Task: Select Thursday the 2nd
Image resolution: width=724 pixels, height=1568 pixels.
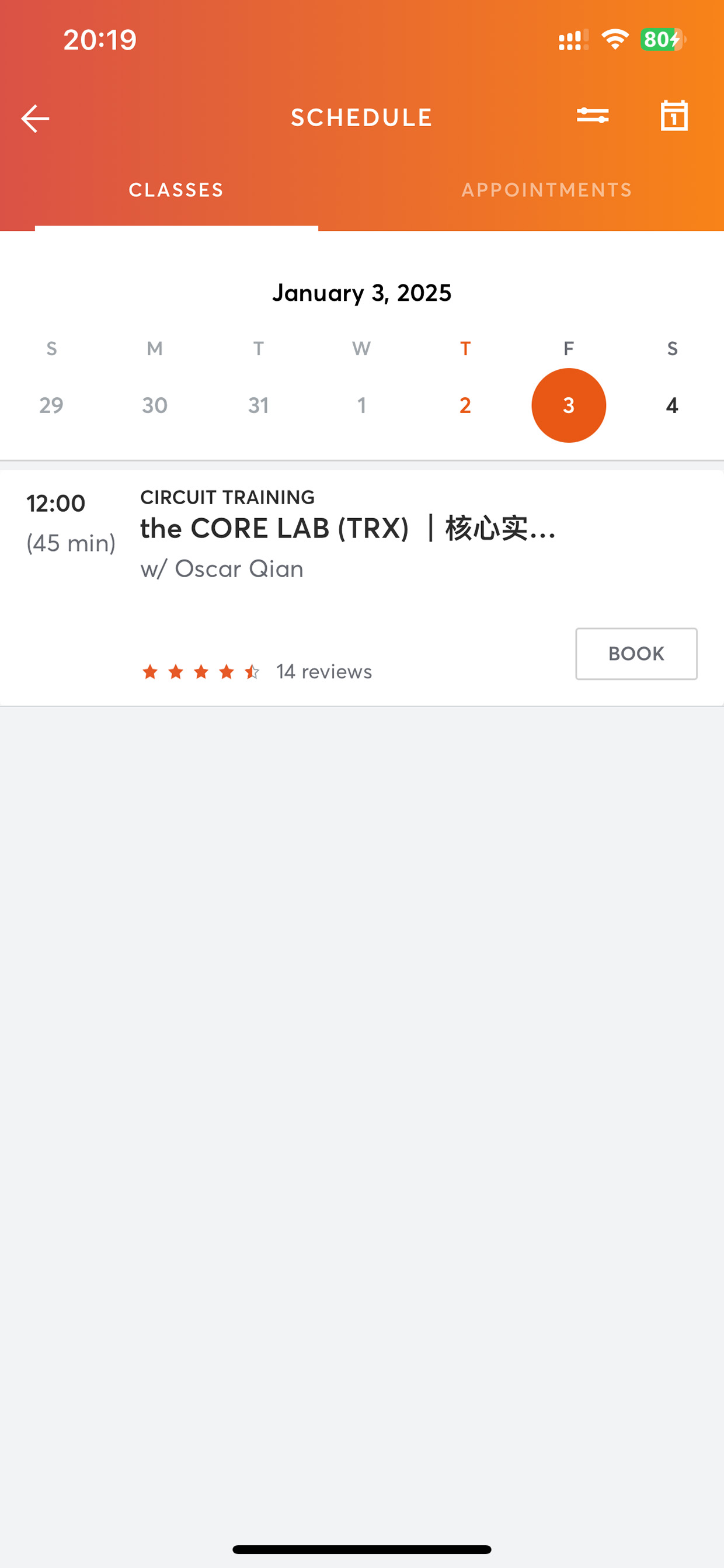Action: click(x=465, y=405)
